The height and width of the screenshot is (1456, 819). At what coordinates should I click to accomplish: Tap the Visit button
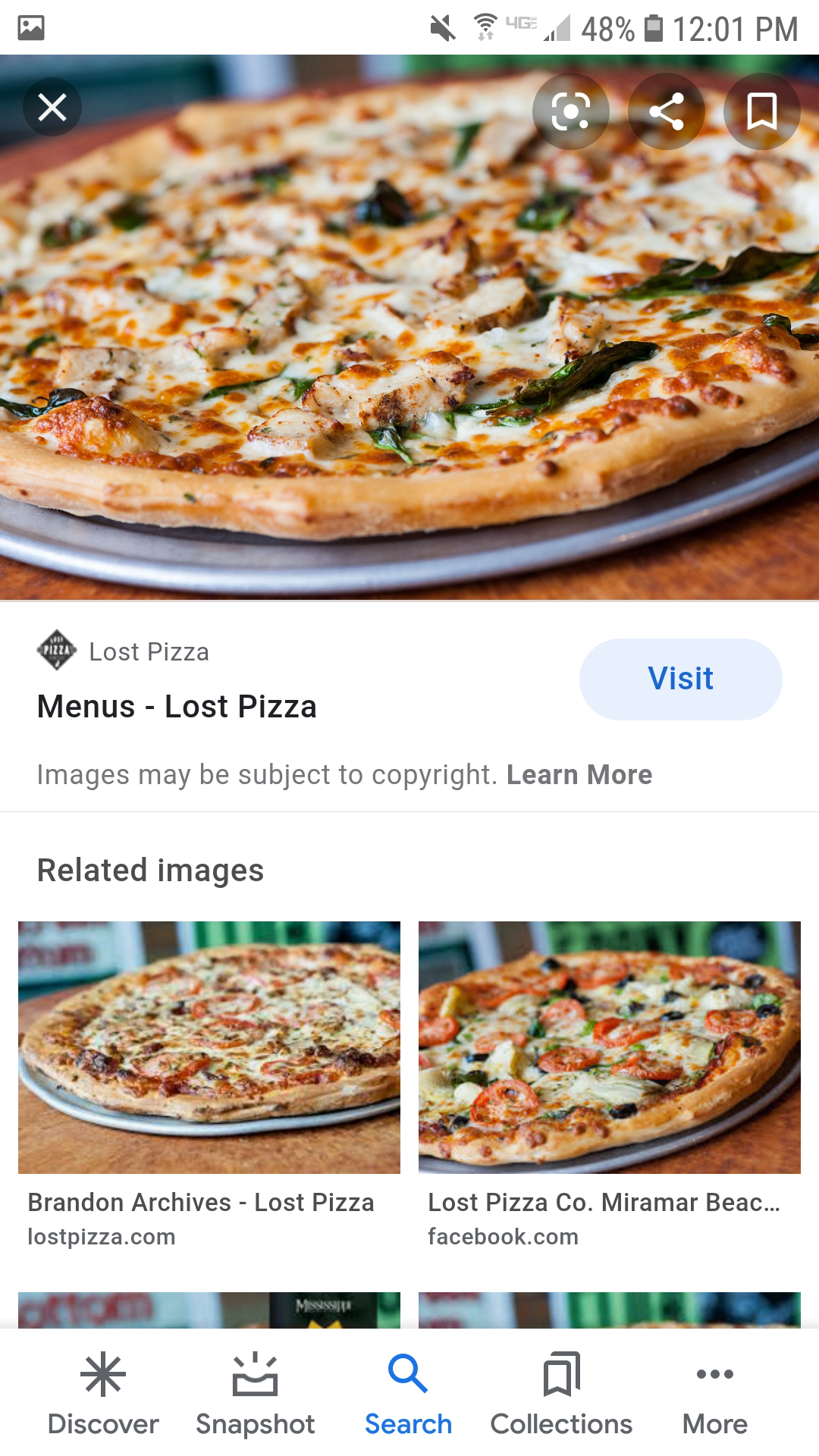[680, 679]
